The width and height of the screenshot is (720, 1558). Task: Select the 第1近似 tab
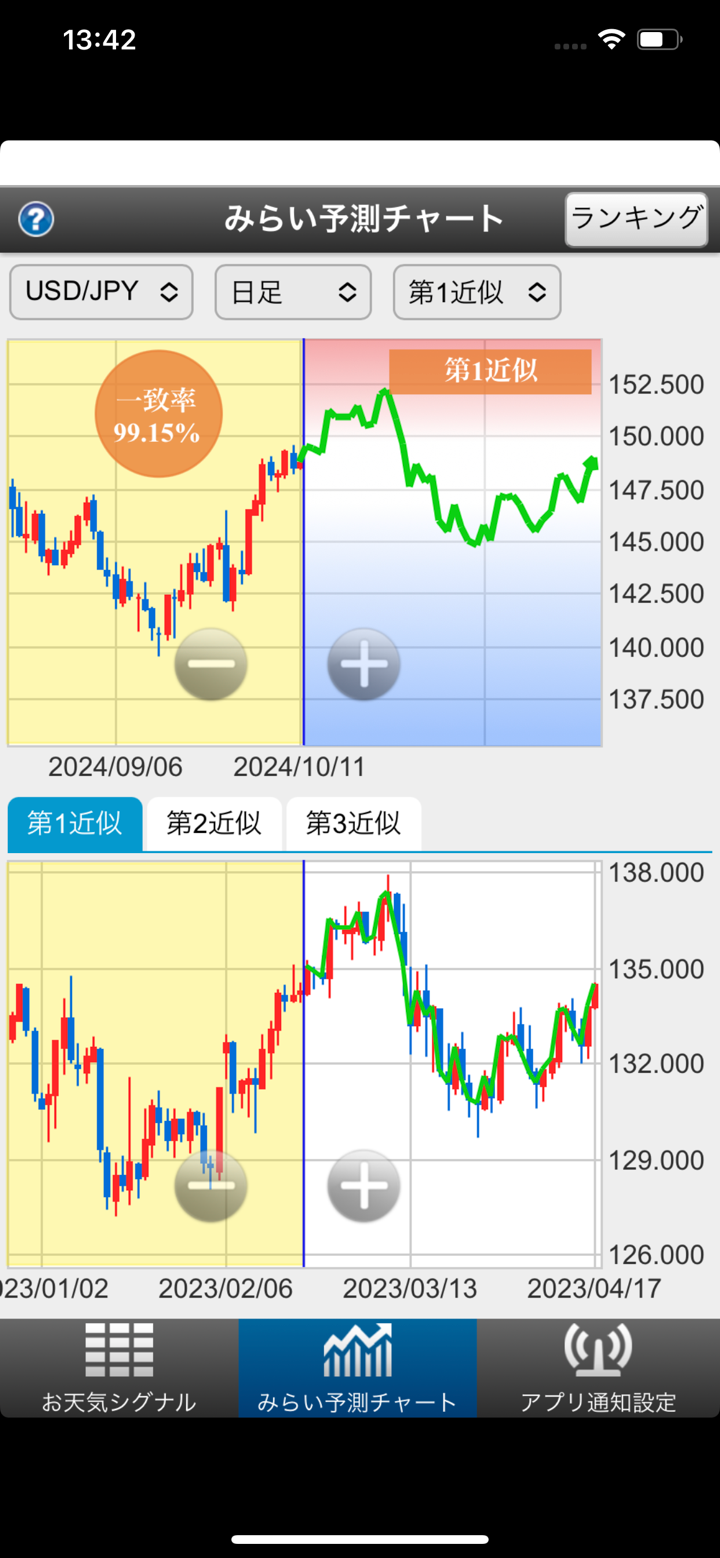pyautogui.click(x=75, y=824)
